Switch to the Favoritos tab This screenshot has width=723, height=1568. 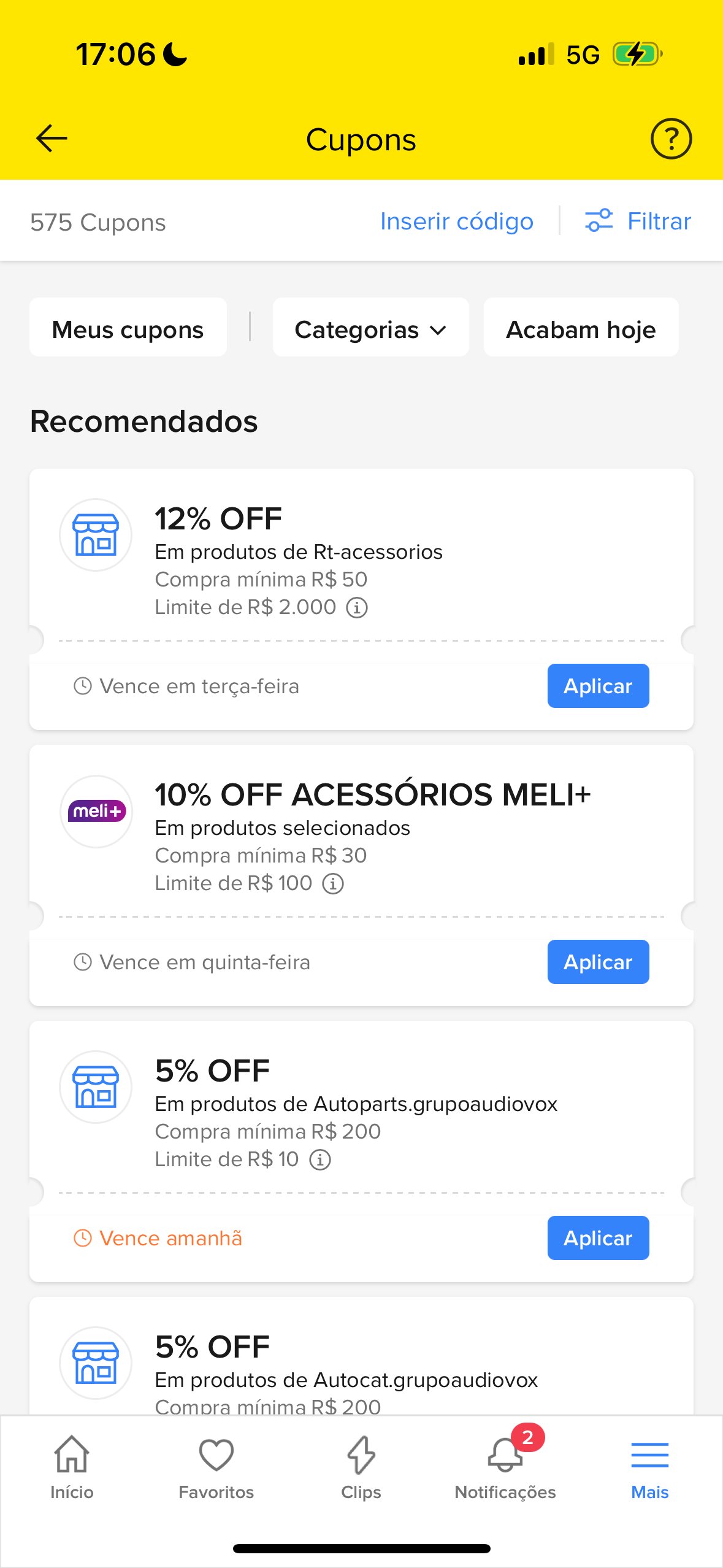pyautogui.click(x=216, y=1467)
